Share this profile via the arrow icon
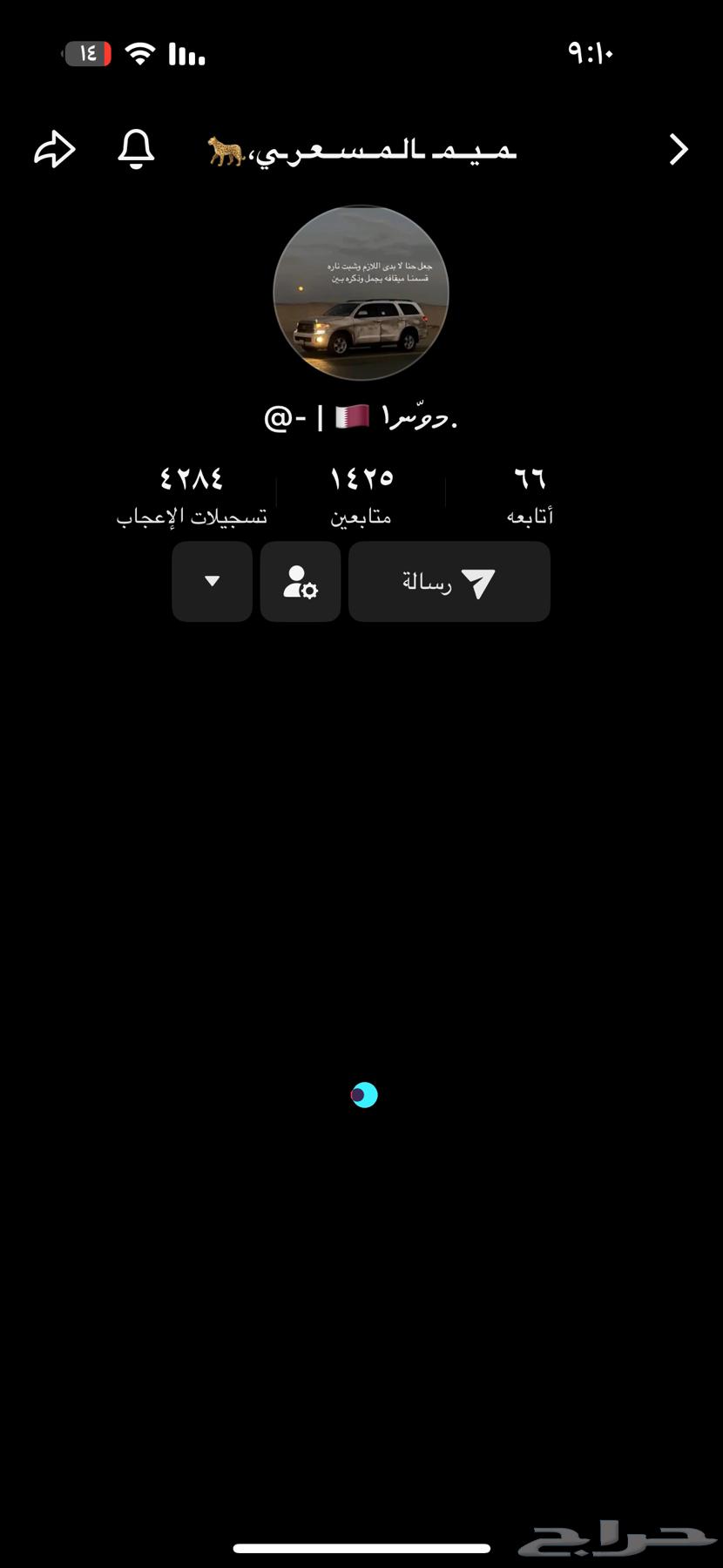The image size is (723, 1568). point(55,149)
